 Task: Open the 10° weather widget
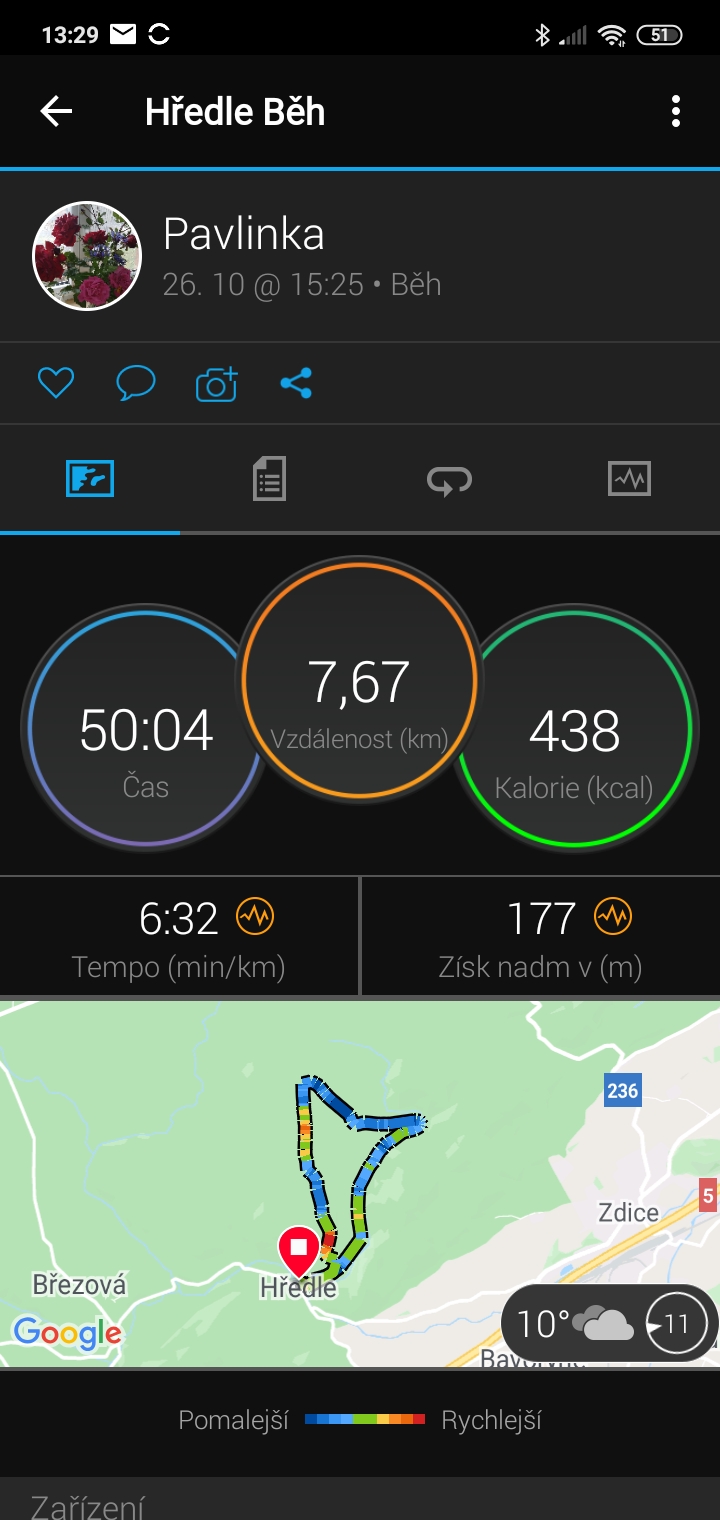click(609, 1324)
